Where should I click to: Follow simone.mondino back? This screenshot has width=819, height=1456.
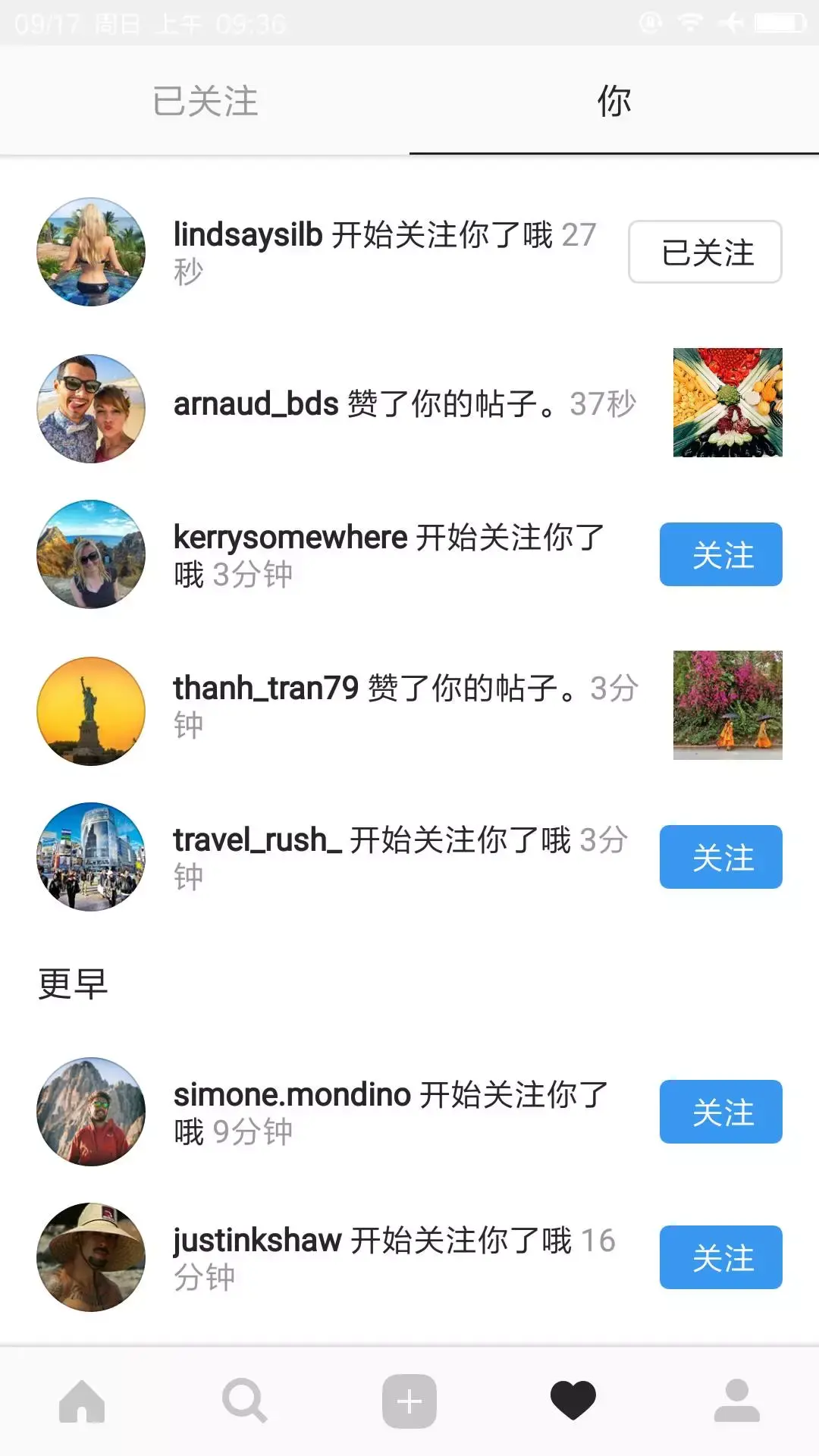coord(720,1112)
